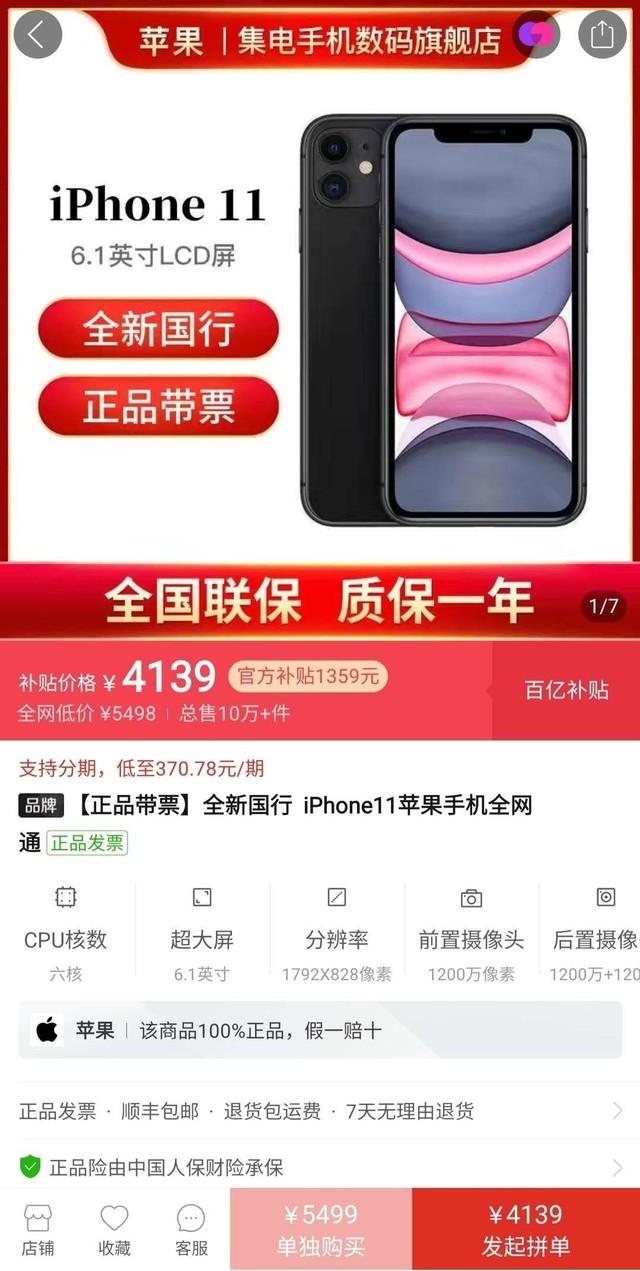Open 正品险 insurance details by 中国人保财险
Image resolution: width=640 pixels, height=1271 pixels.
(x=320, y=1166)
